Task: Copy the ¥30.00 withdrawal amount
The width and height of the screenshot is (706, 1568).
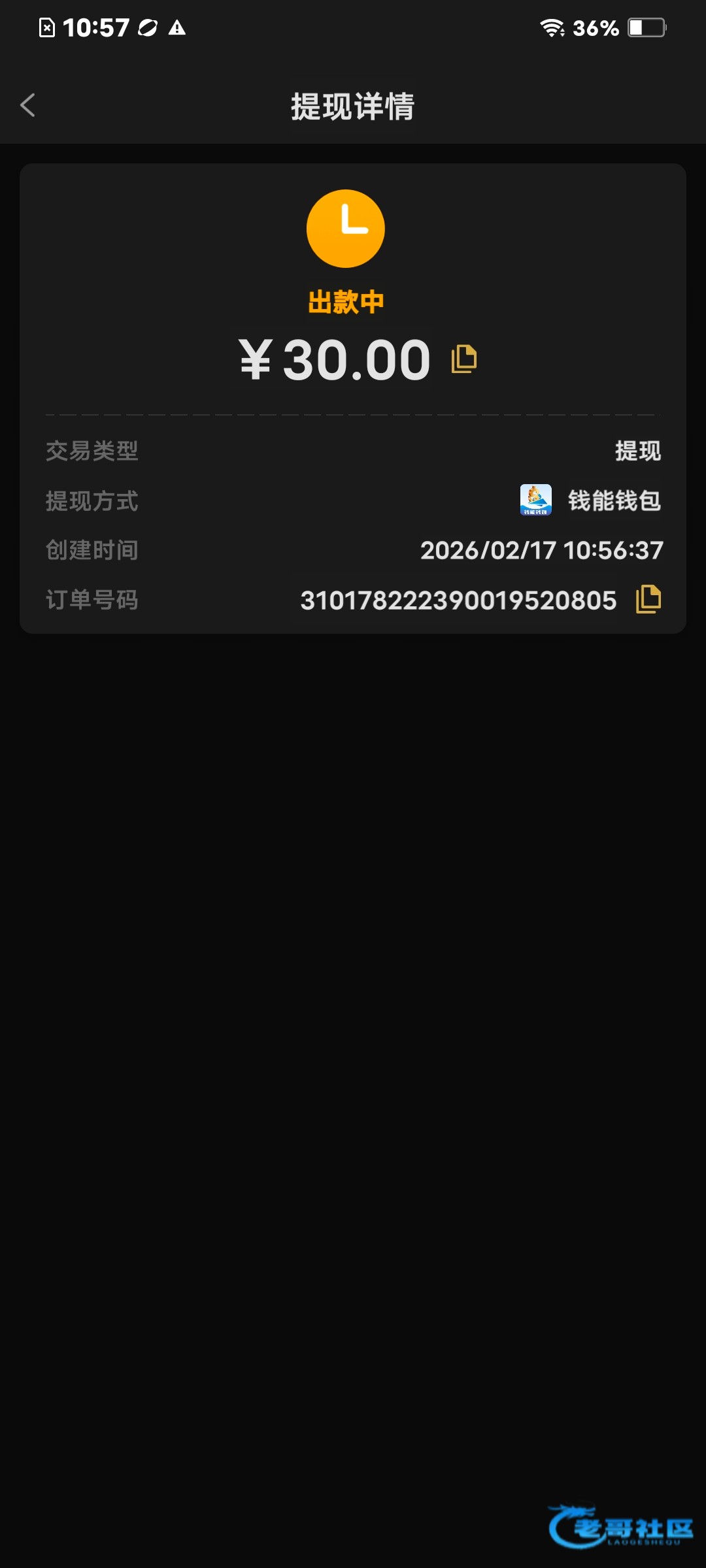Action: (x=463, y=359)
